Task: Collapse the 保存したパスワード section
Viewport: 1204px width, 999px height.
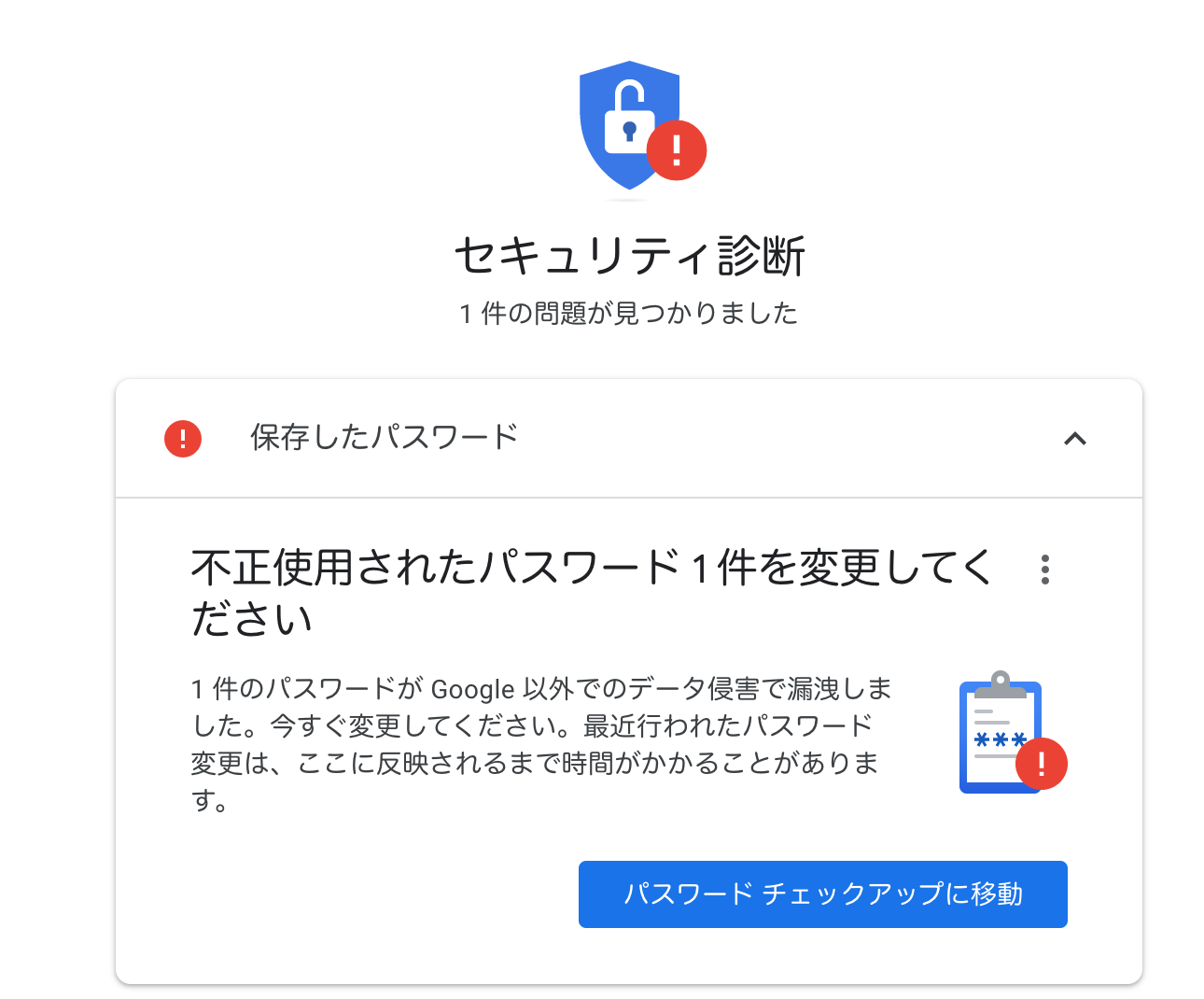Action: (1075, 438)
